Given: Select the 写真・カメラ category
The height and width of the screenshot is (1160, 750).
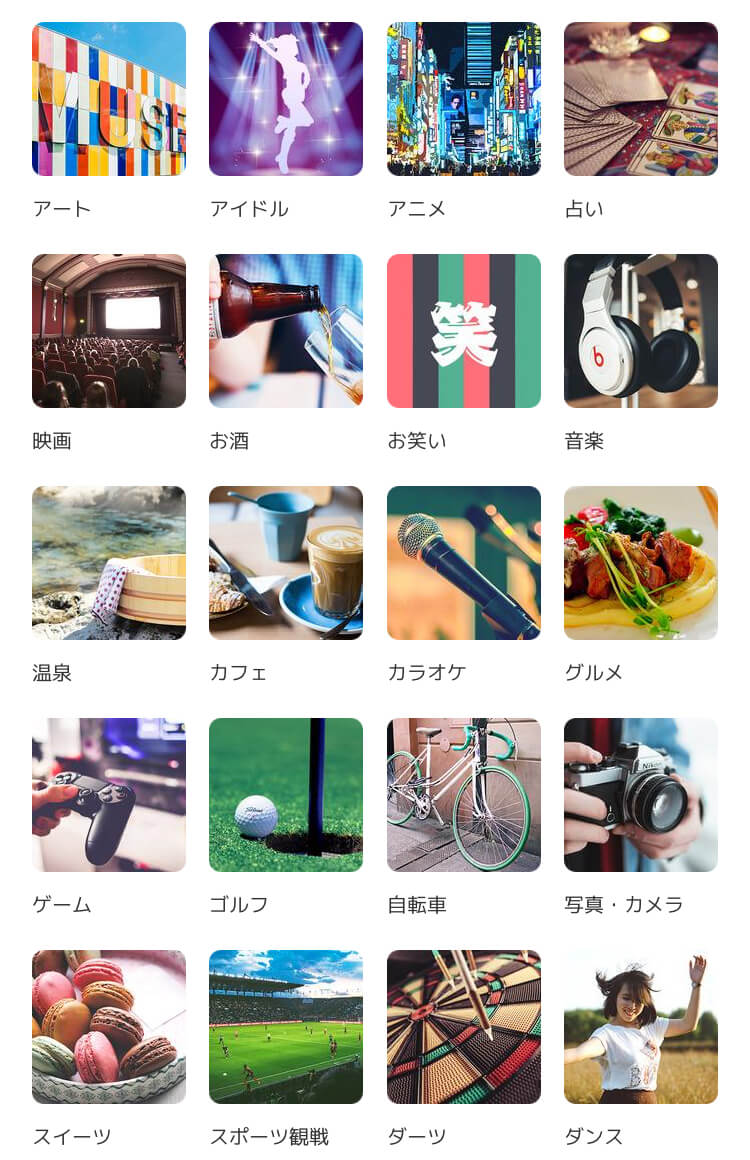Looking at the screenshot, I should (641, 795).
